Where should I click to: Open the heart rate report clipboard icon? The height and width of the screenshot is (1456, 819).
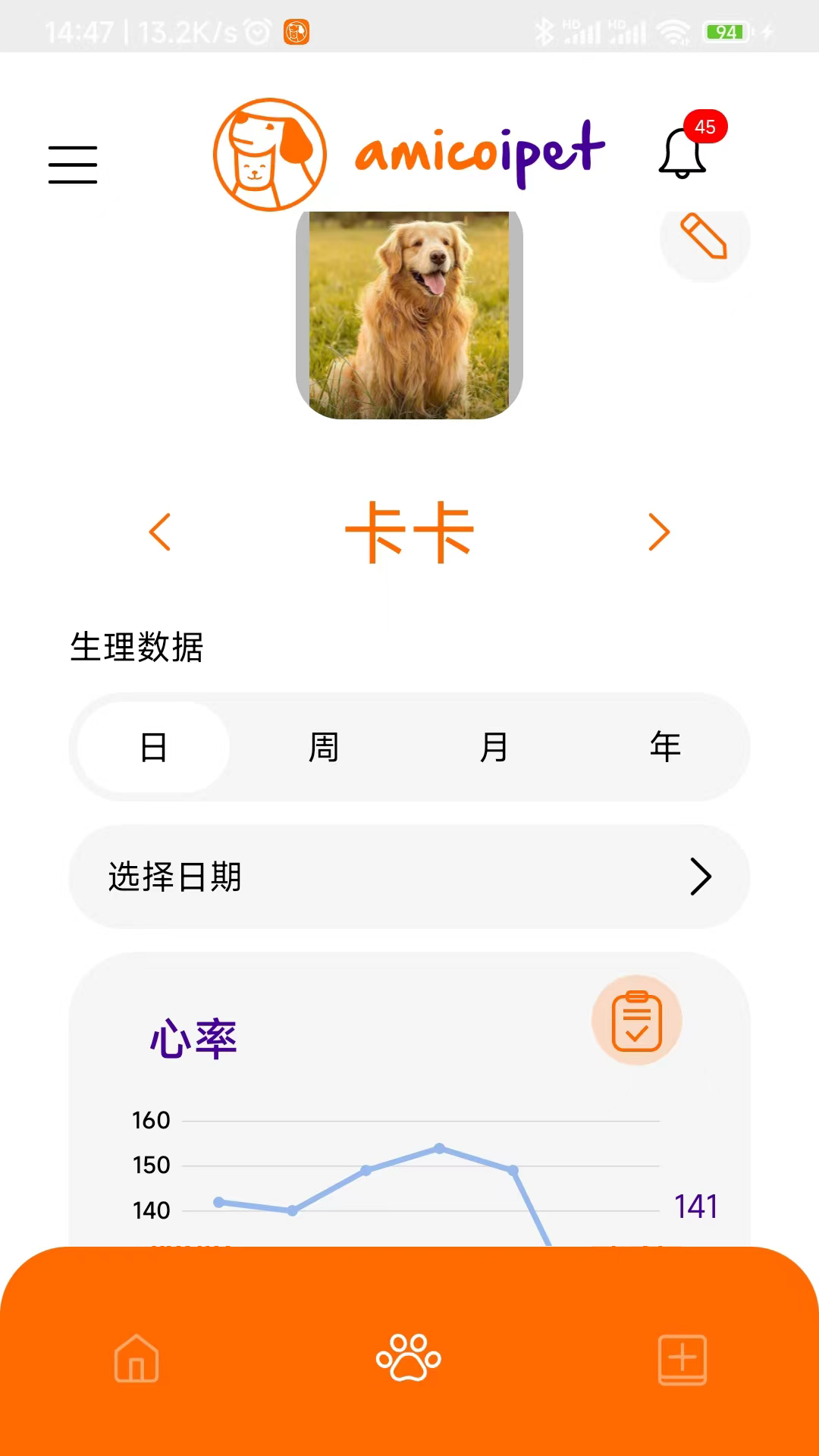[x=637, y=1019]
